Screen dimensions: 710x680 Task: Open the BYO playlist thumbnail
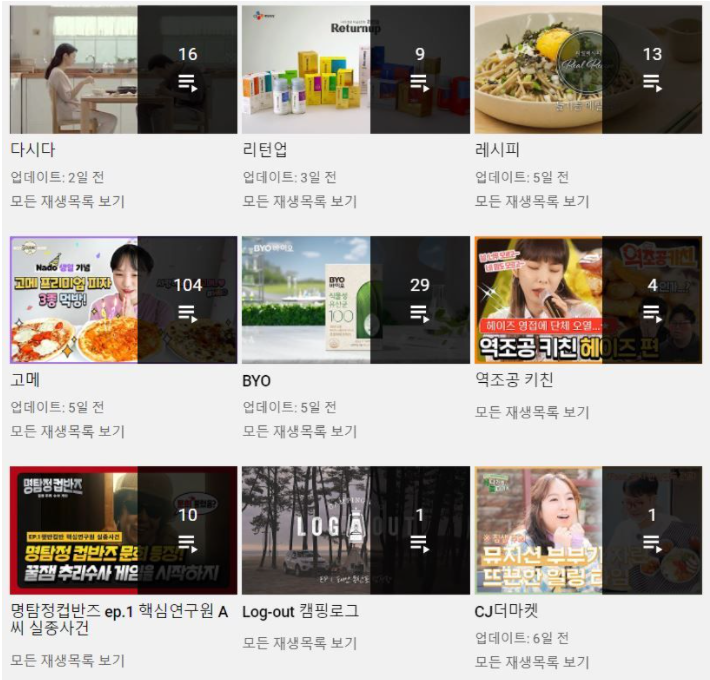point(355,300)
